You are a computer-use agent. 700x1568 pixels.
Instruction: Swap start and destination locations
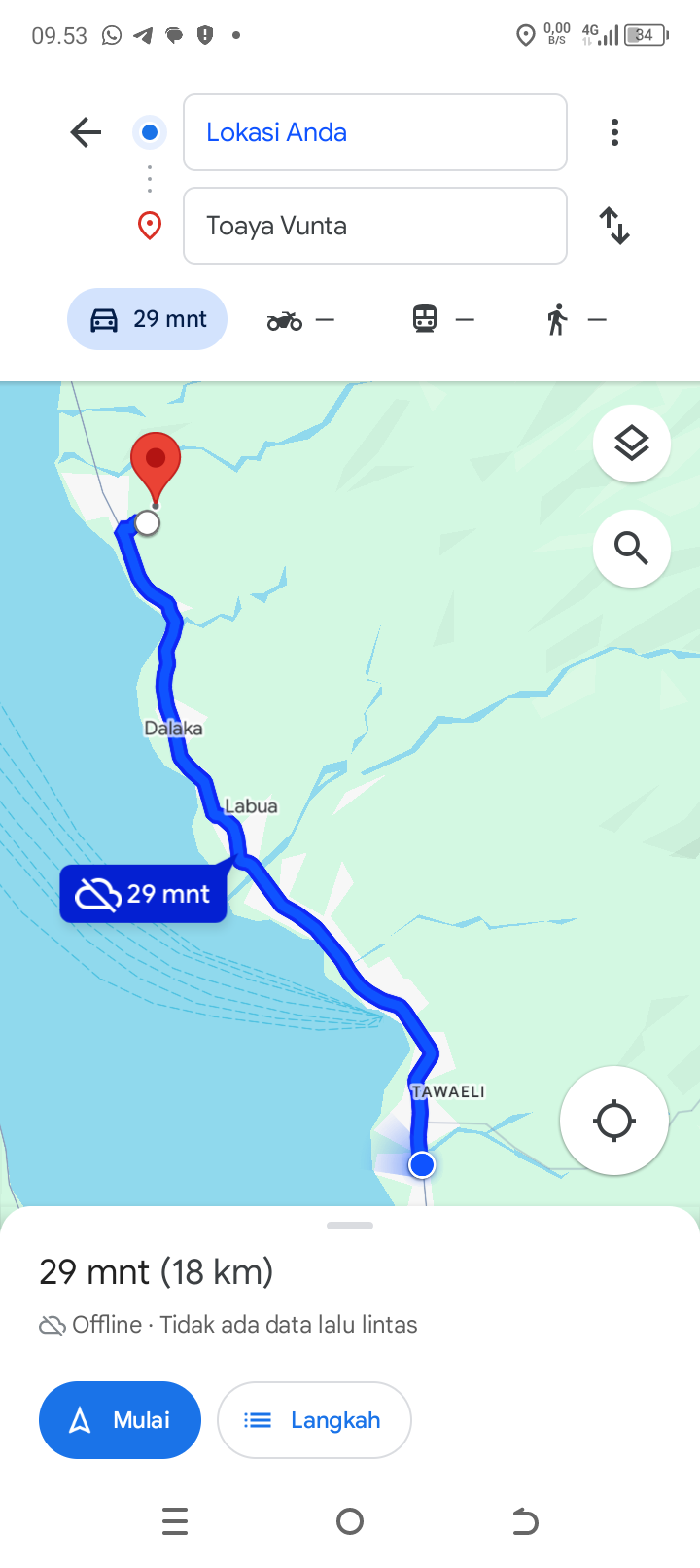(614, 226)
